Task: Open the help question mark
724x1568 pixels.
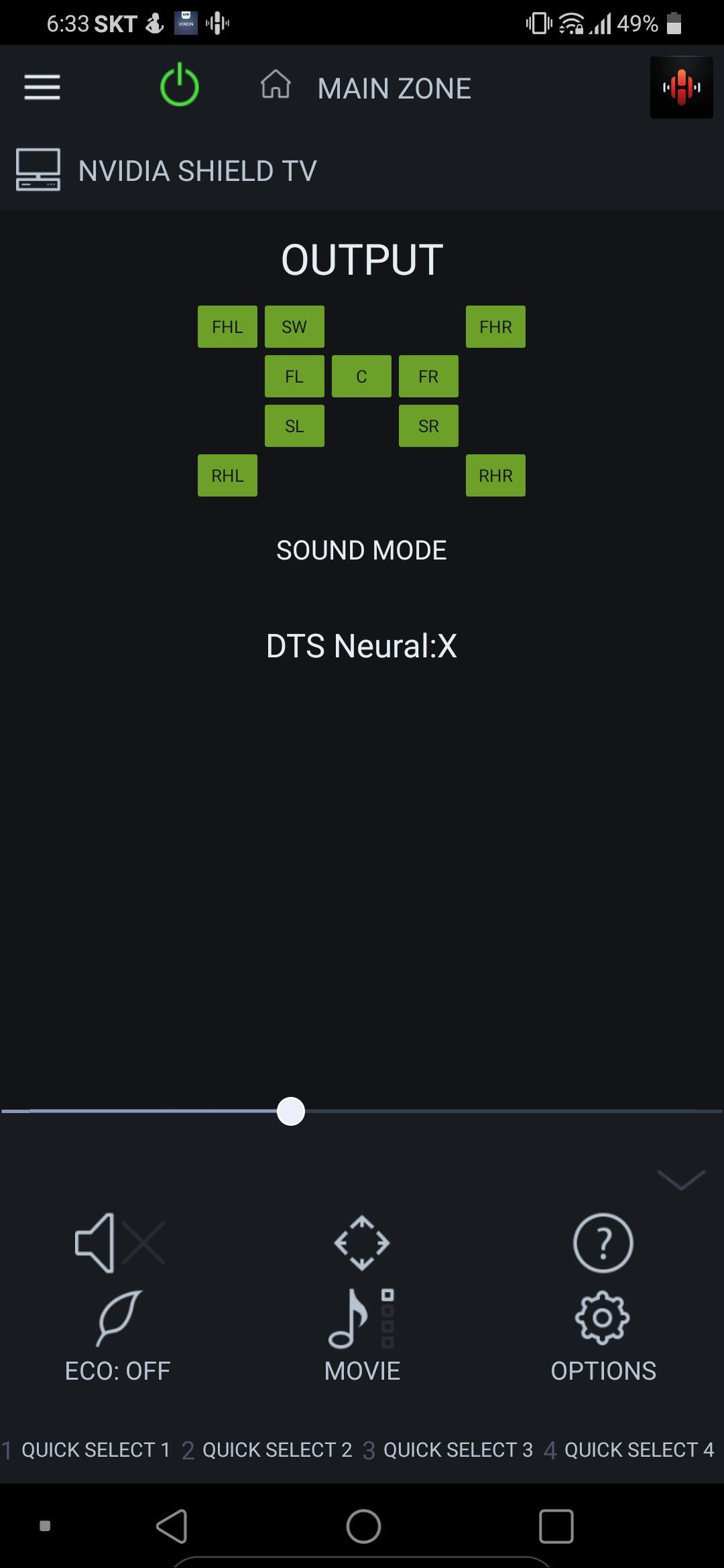Action: pos(603,1243)
